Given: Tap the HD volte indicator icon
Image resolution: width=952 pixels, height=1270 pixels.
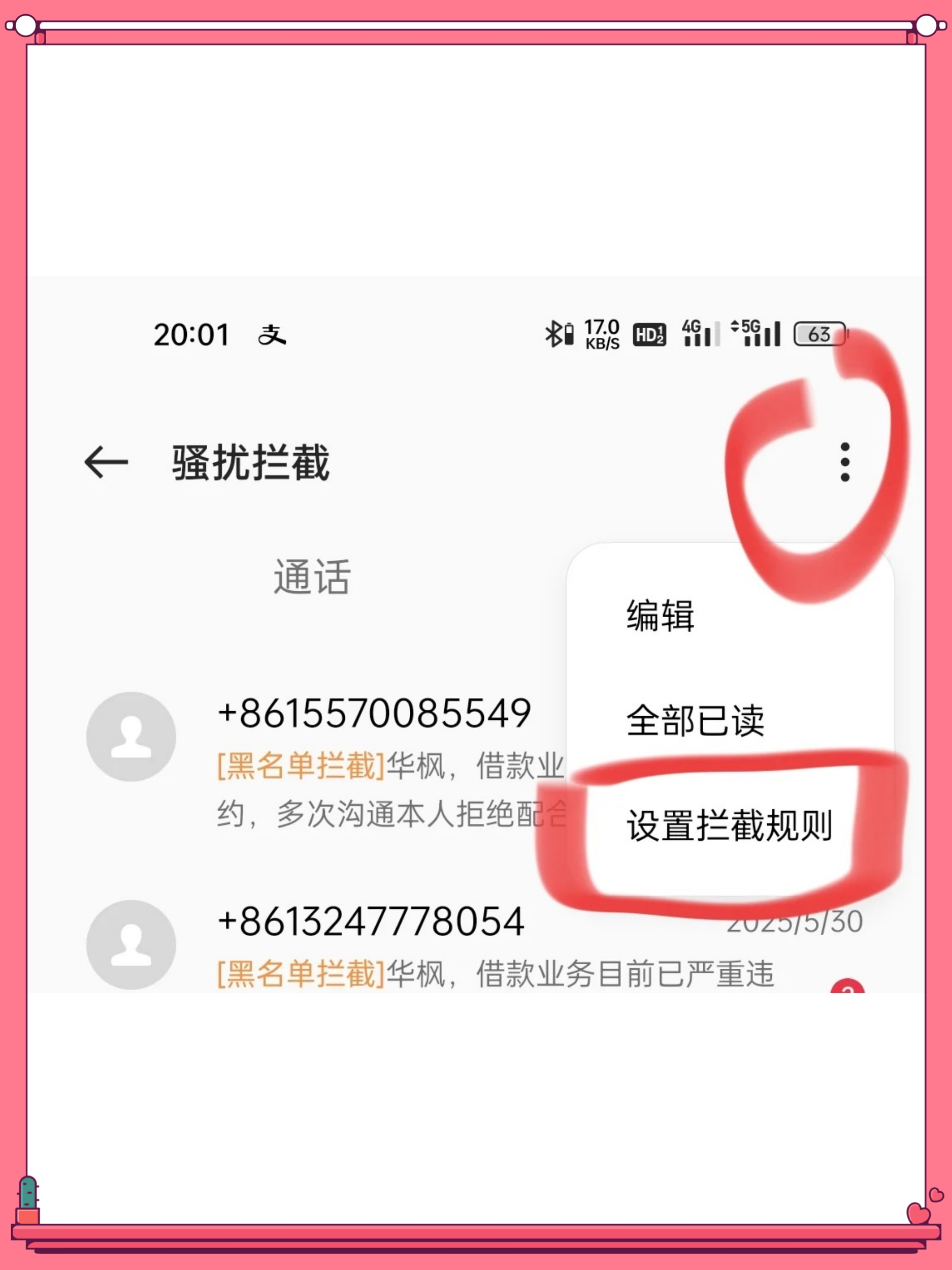Looking at the screenshot, I should [x=650, y=334].
